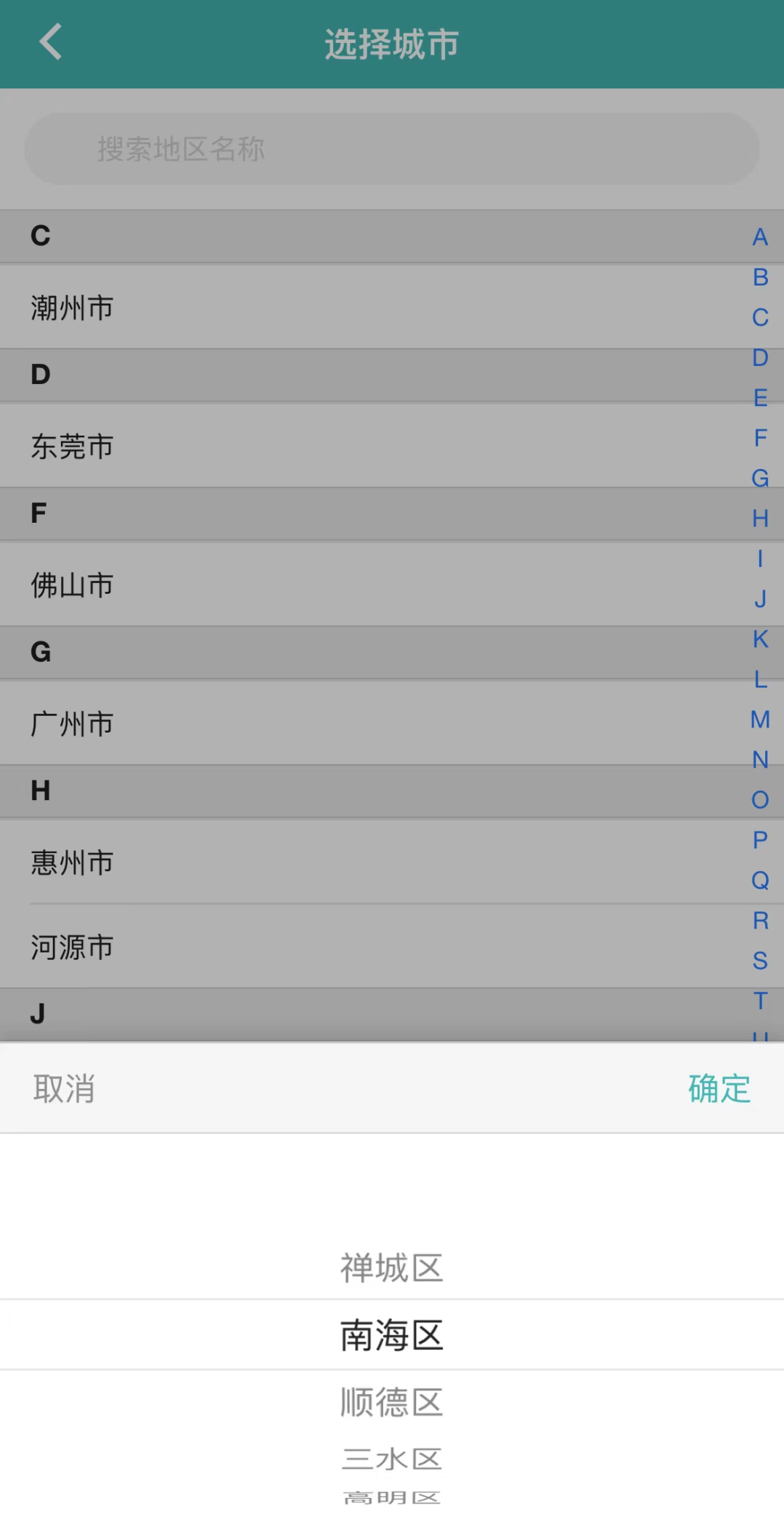Image resolution: width=784 pixels, height=1524 pixels.
Task: Jump to letter A in the index
Action: [760, 237]
